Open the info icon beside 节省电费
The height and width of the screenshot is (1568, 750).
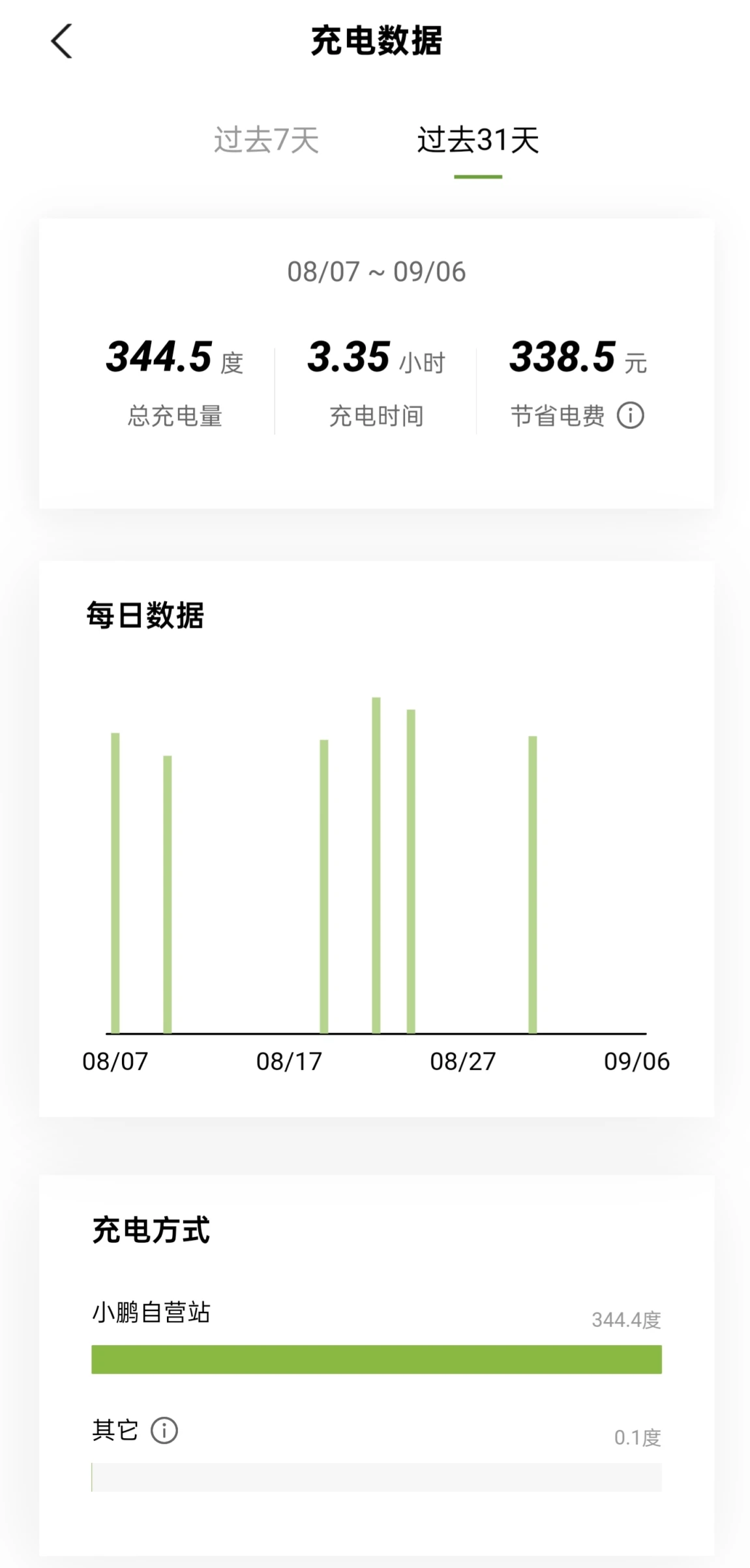(630, 415)
